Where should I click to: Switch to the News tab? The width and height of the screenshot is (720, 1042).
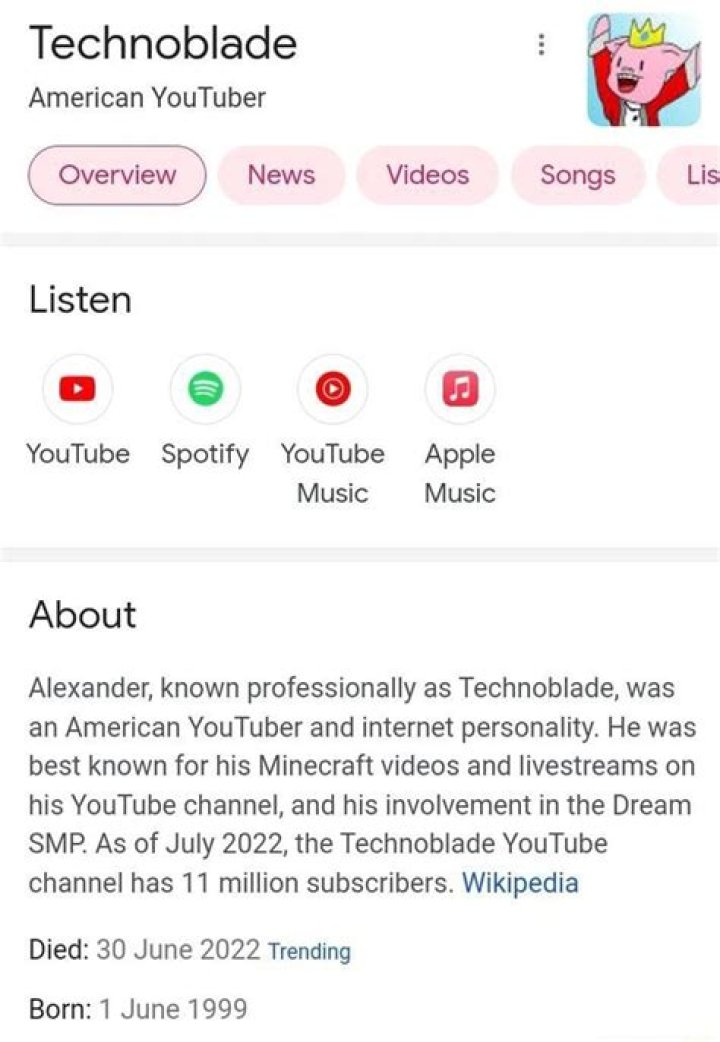pos(281,175)
